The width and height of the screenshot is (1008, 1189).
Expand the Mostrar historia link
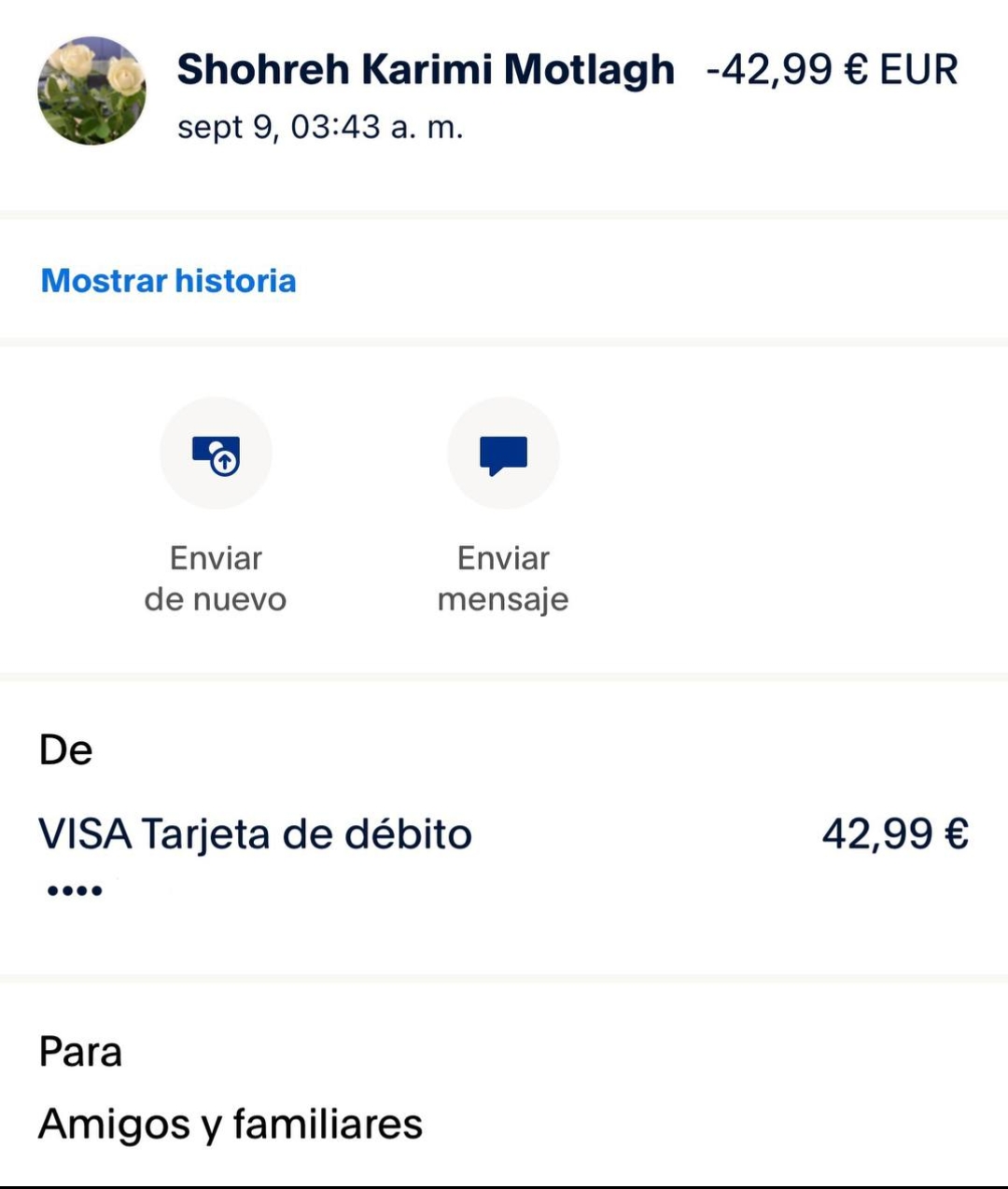point(168,281)
